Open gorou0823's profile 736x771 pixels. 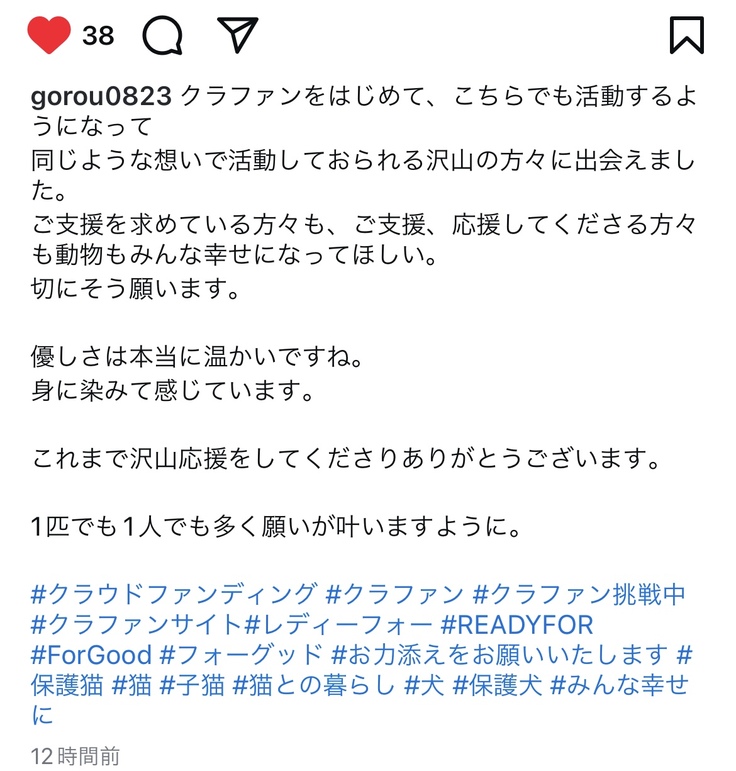click(102, 96)
